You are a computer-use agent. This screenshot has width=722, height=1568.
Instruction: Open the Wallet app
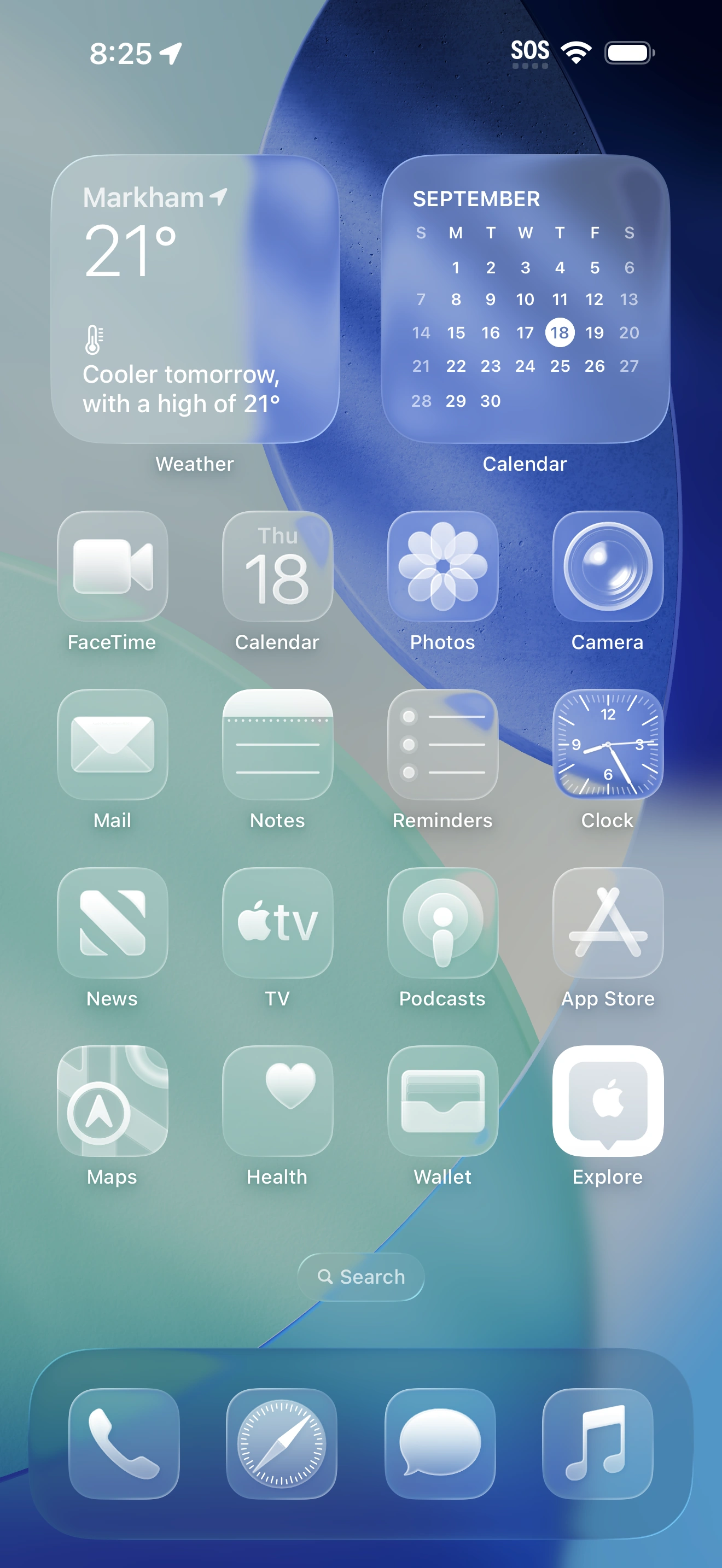tap(442, 1101)
